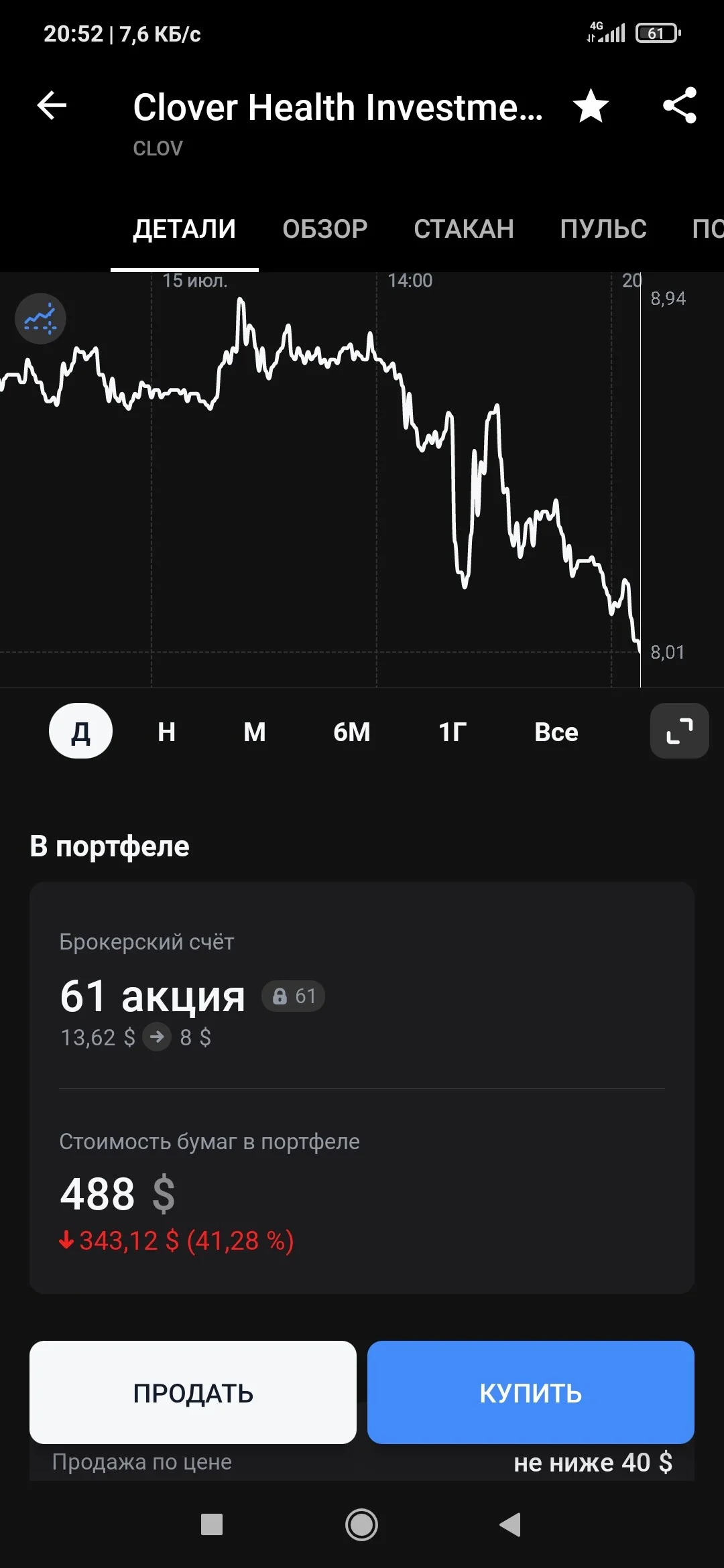Open the chart type indicator icon
Screen dimensions: 724x1568
[40, 319]
